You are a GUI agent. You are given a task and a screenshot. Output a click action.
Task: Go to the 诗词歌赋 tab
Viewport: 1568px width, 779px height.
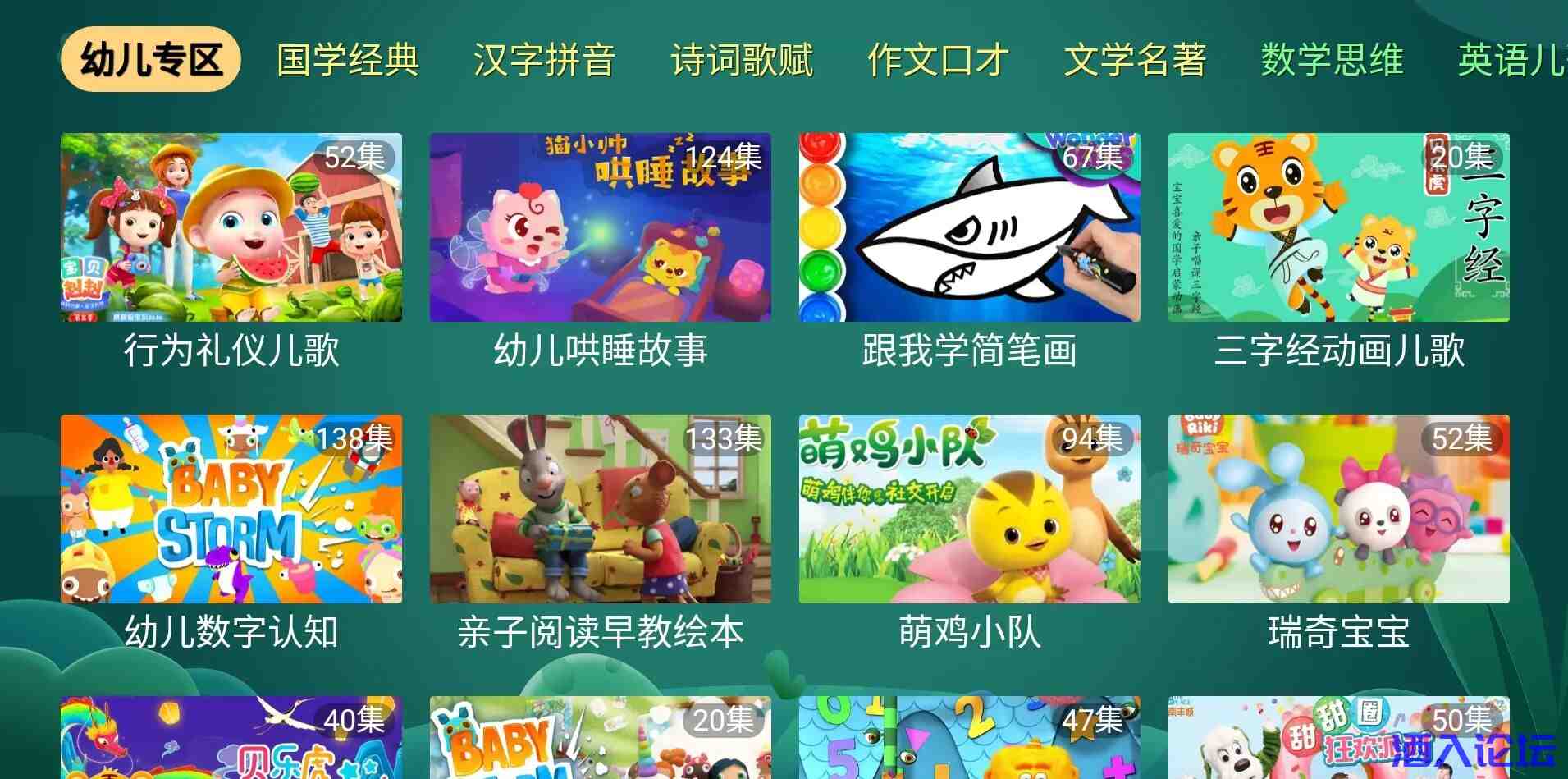[742, 60]
